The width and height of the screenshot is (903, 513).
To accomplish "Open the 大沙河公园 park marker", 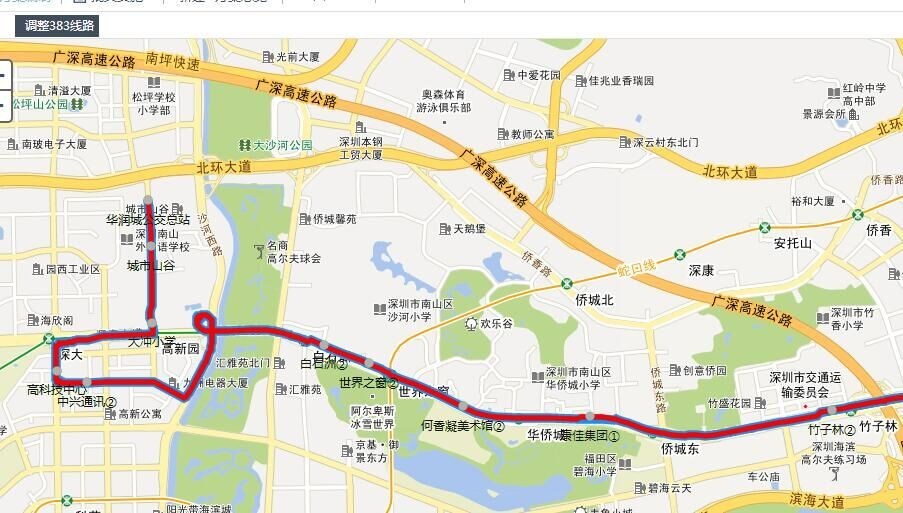I will point(244,146).
